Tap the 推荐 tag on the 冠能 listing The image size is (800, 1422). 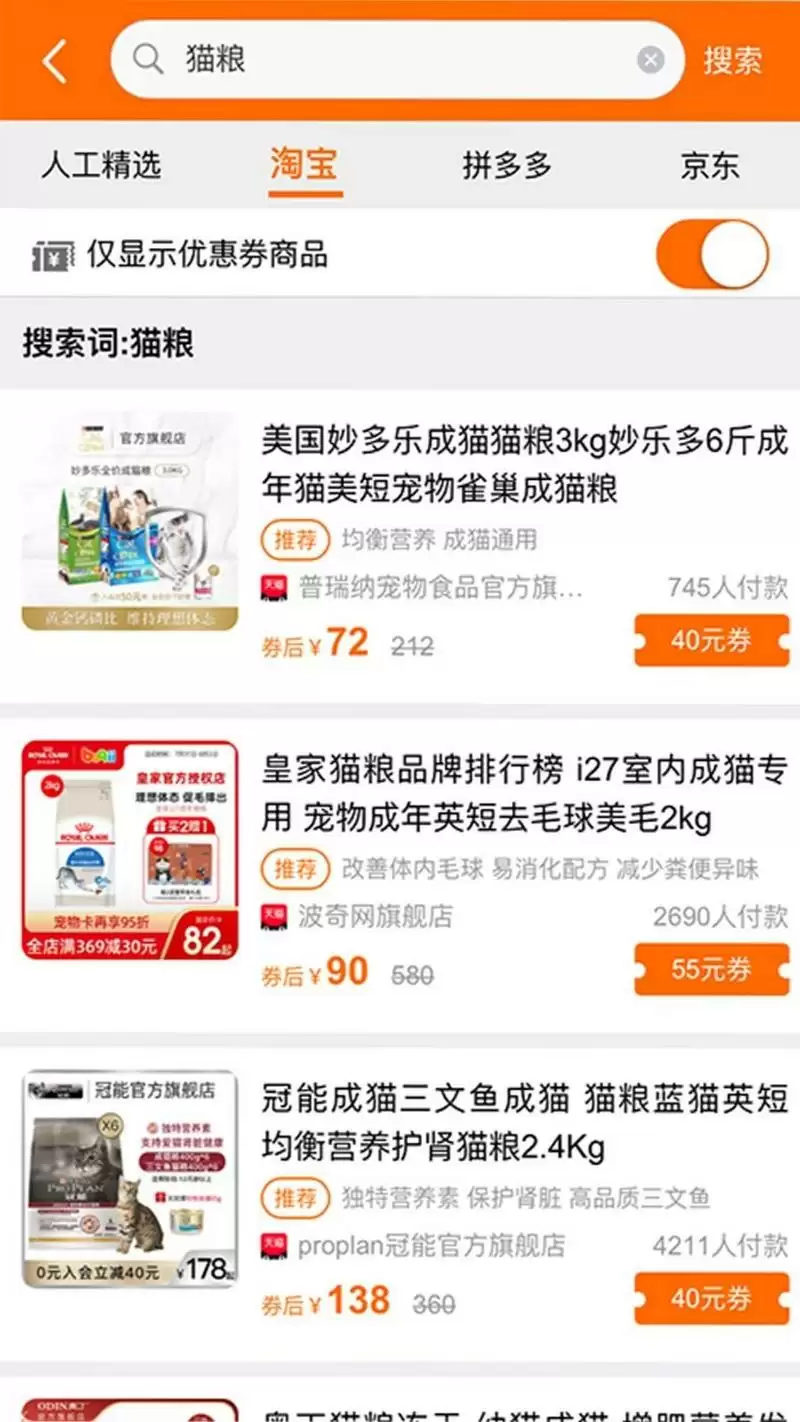pyautogui.click(x=294, y=1198)
